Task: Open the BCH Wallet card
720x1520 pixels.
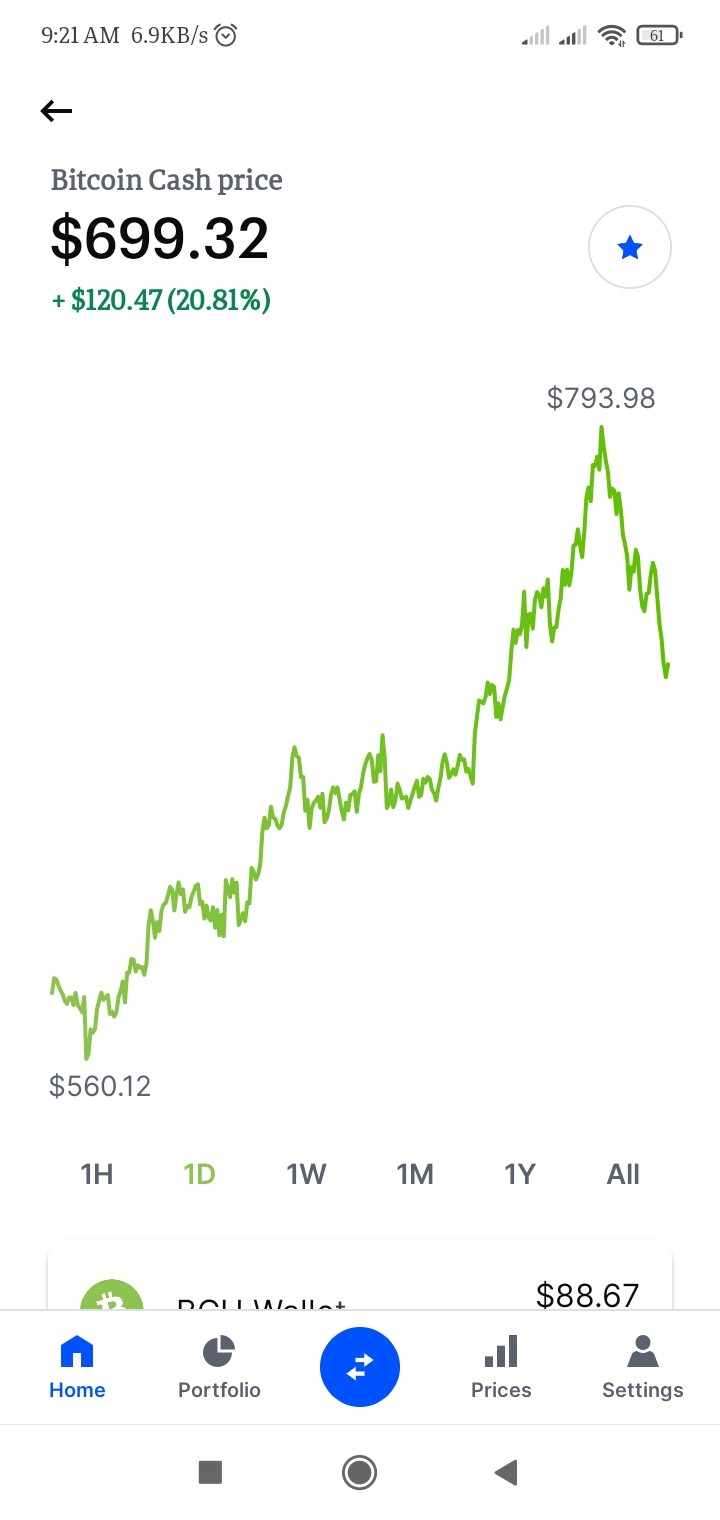Action: tap(360, 1276)
